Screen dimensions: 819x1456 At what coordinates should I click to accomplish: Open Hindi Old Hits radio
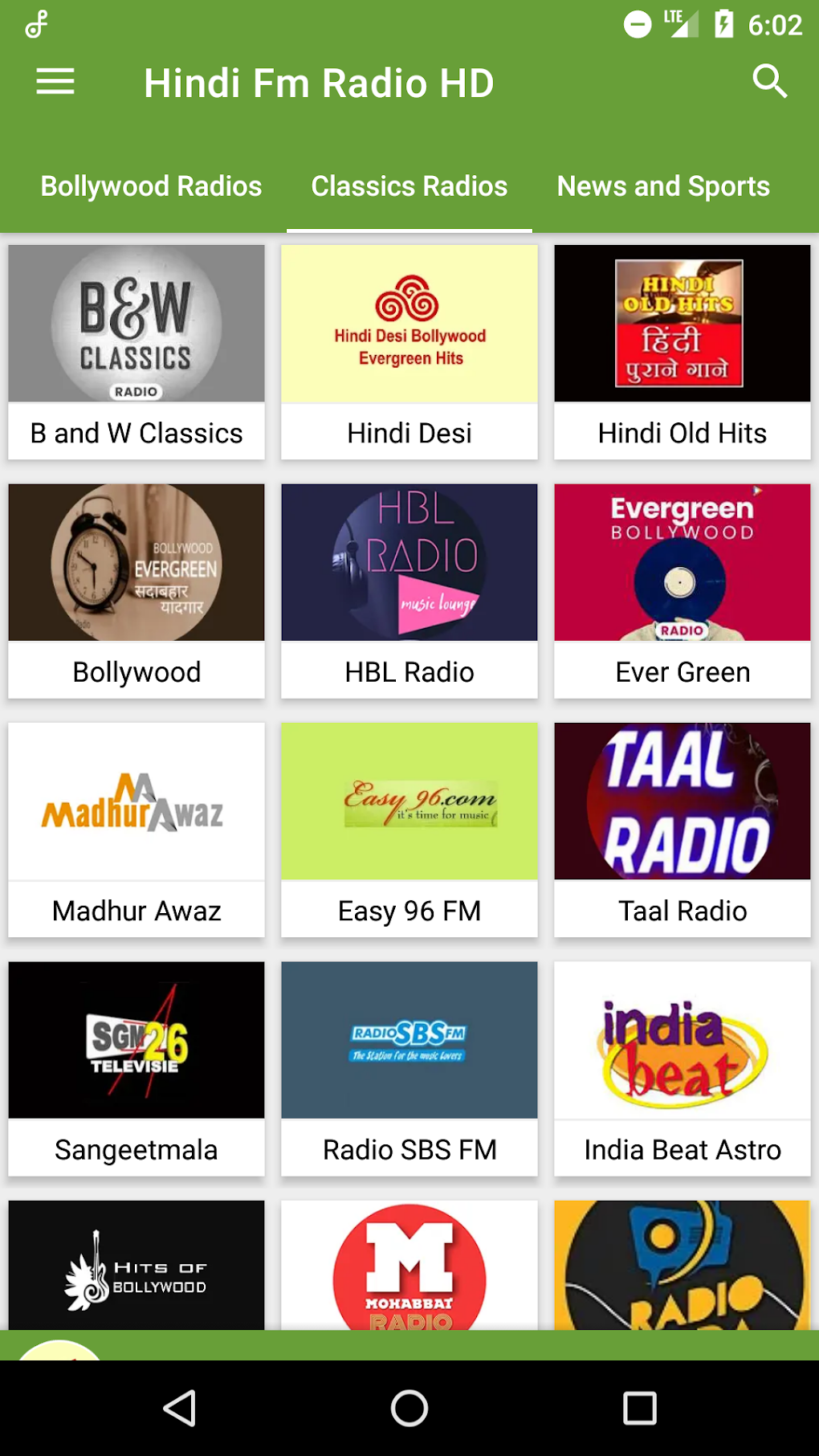[x=682, y=352]
